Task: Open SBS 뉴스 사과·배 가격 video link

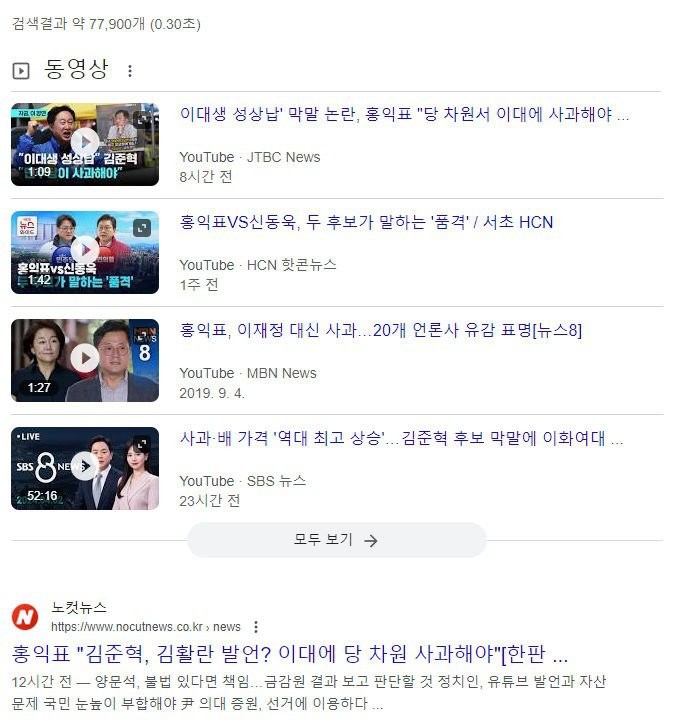Action: click(x=401, y=438)
